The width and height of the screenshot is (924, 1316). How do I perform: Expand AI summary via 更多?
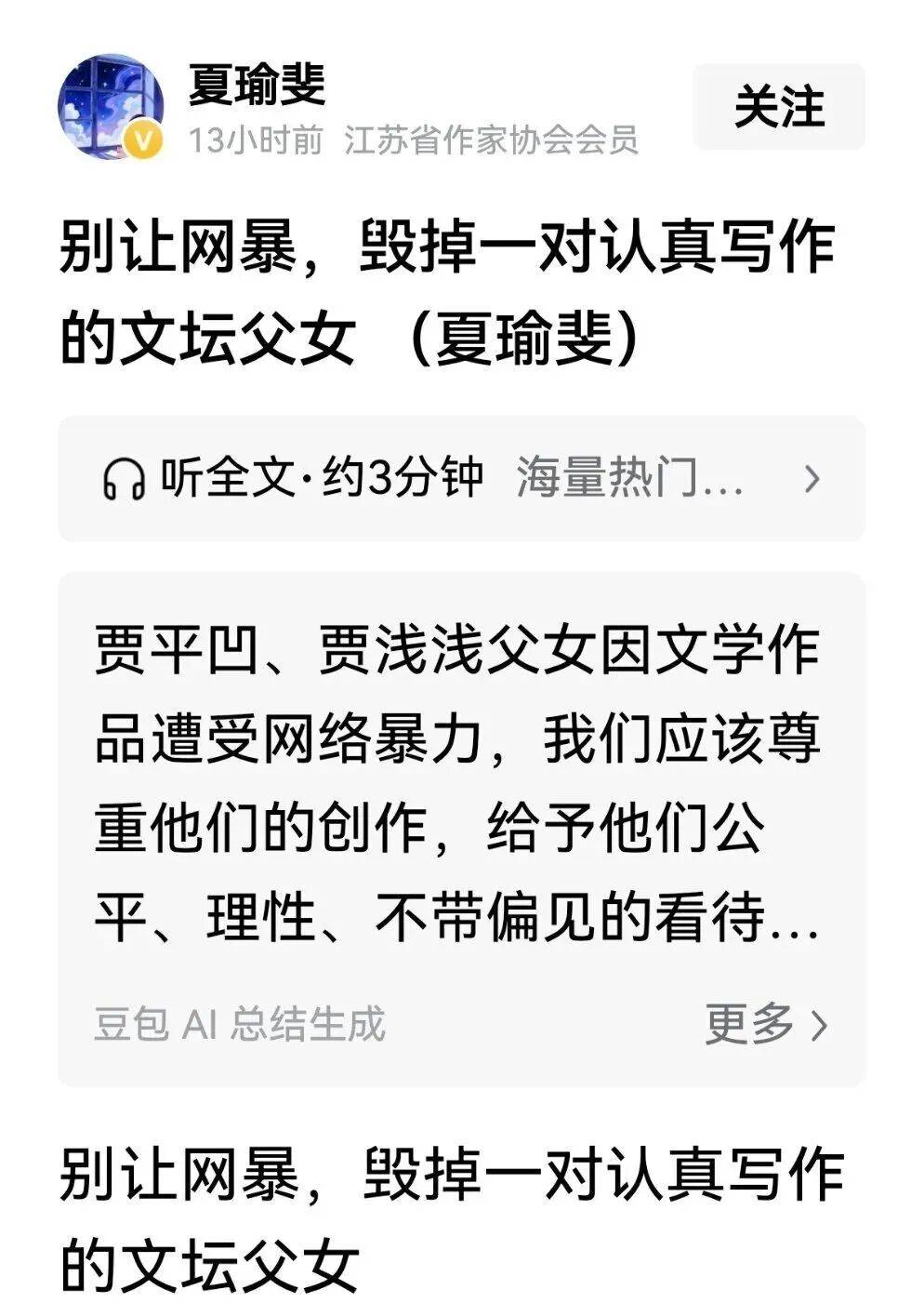765,1024
